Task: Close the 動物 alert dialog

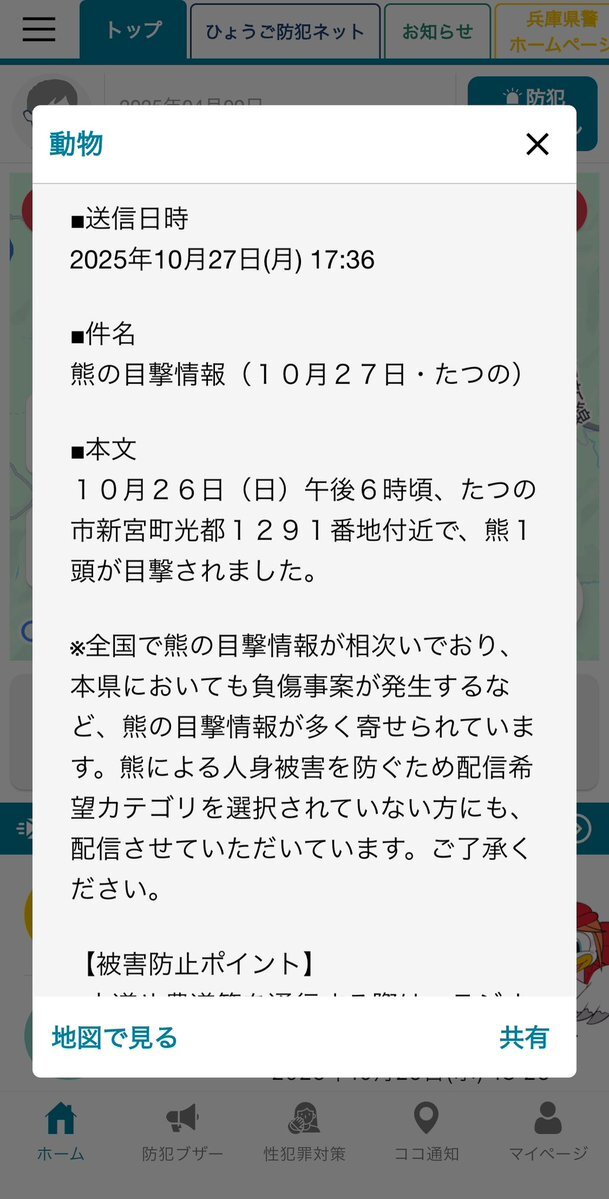Action: (x=537, y=144)
